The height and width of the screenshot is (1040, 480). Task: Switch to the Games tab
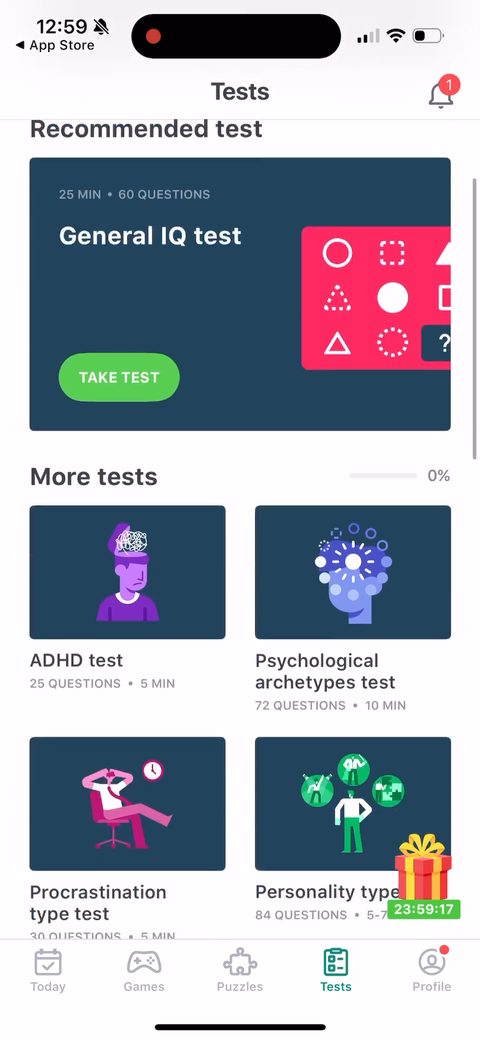click(144, 970)
